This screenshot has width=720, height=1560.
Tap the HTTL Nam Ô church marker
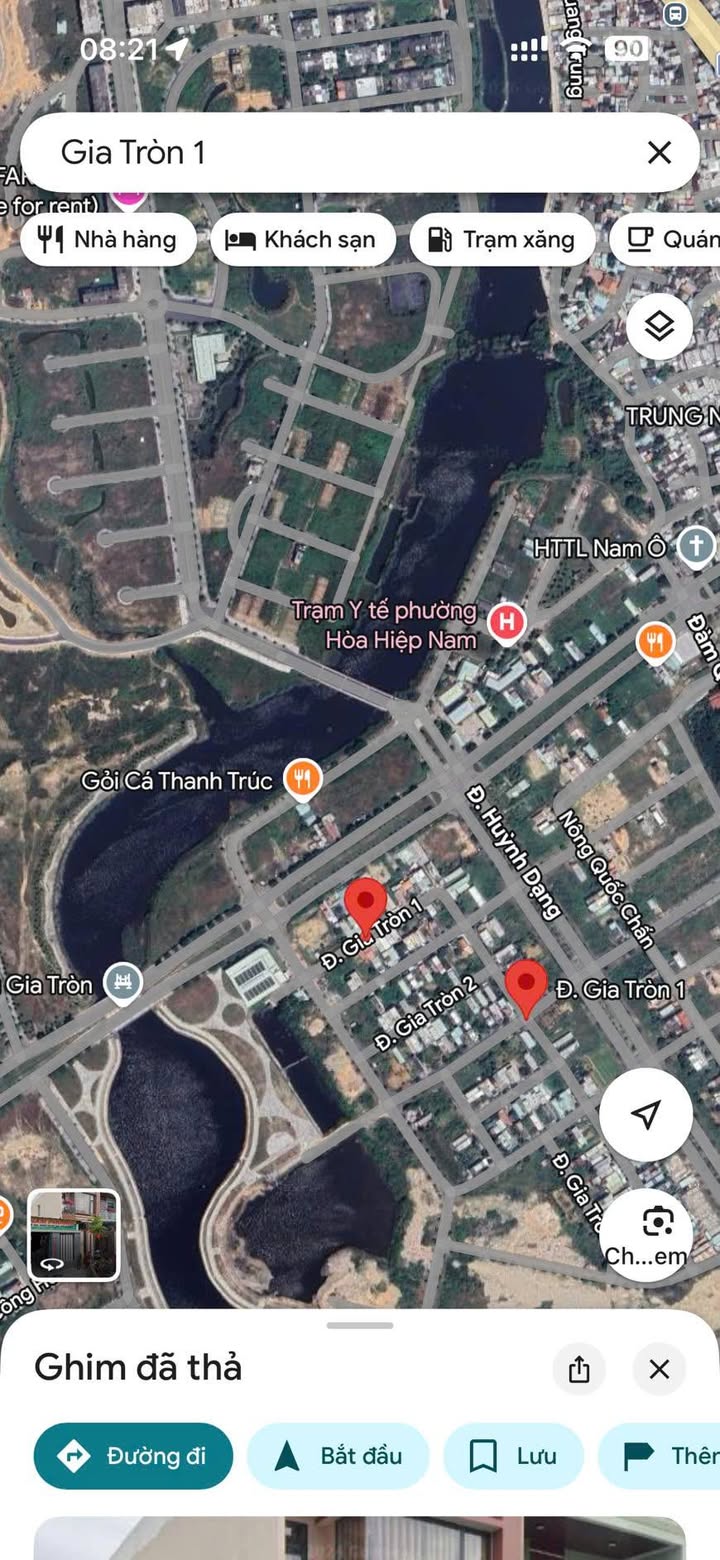pos(696,546)
